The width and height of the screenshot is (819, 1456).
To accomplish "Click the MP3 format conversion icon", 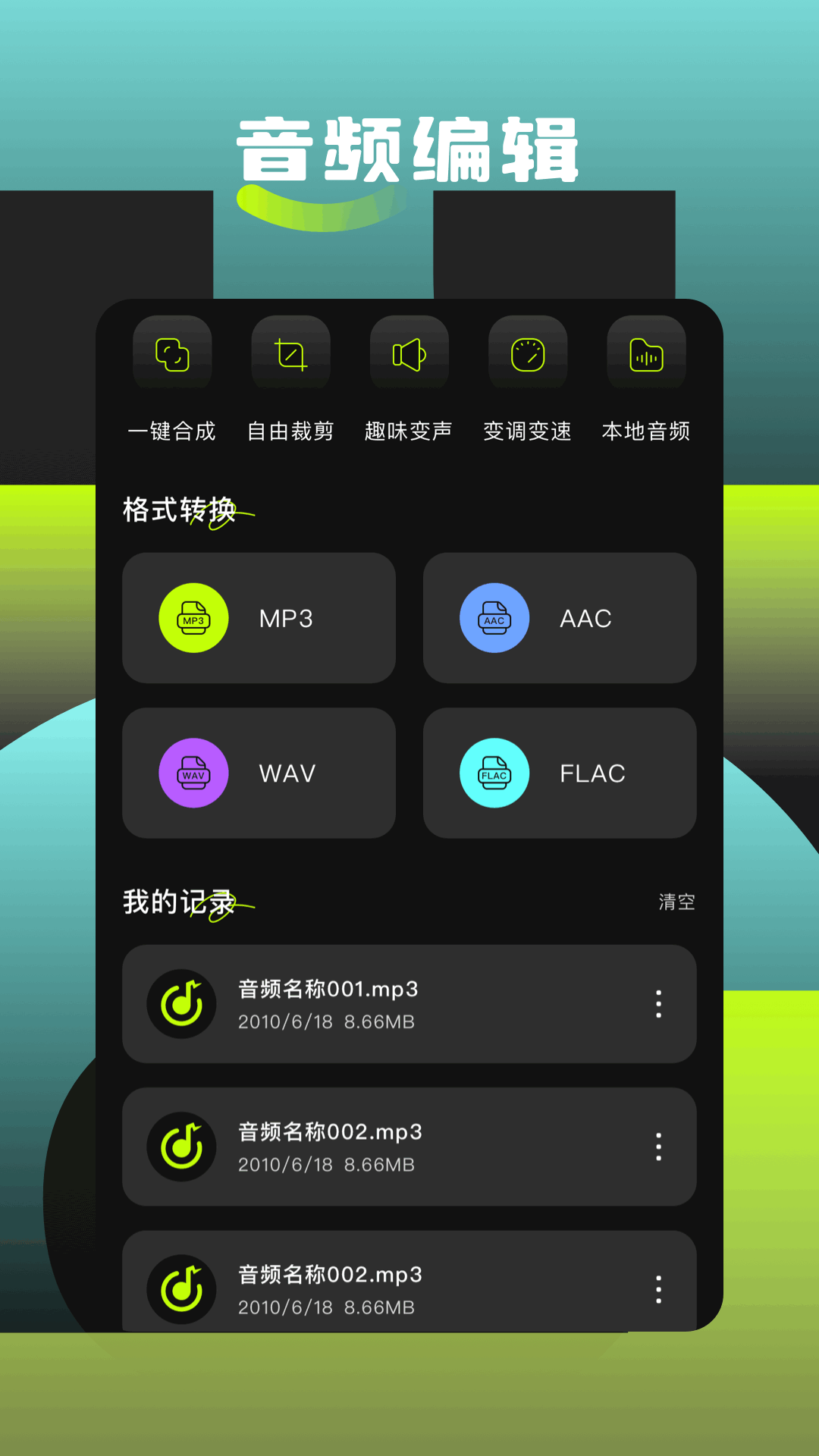I will tap(193, 618).
